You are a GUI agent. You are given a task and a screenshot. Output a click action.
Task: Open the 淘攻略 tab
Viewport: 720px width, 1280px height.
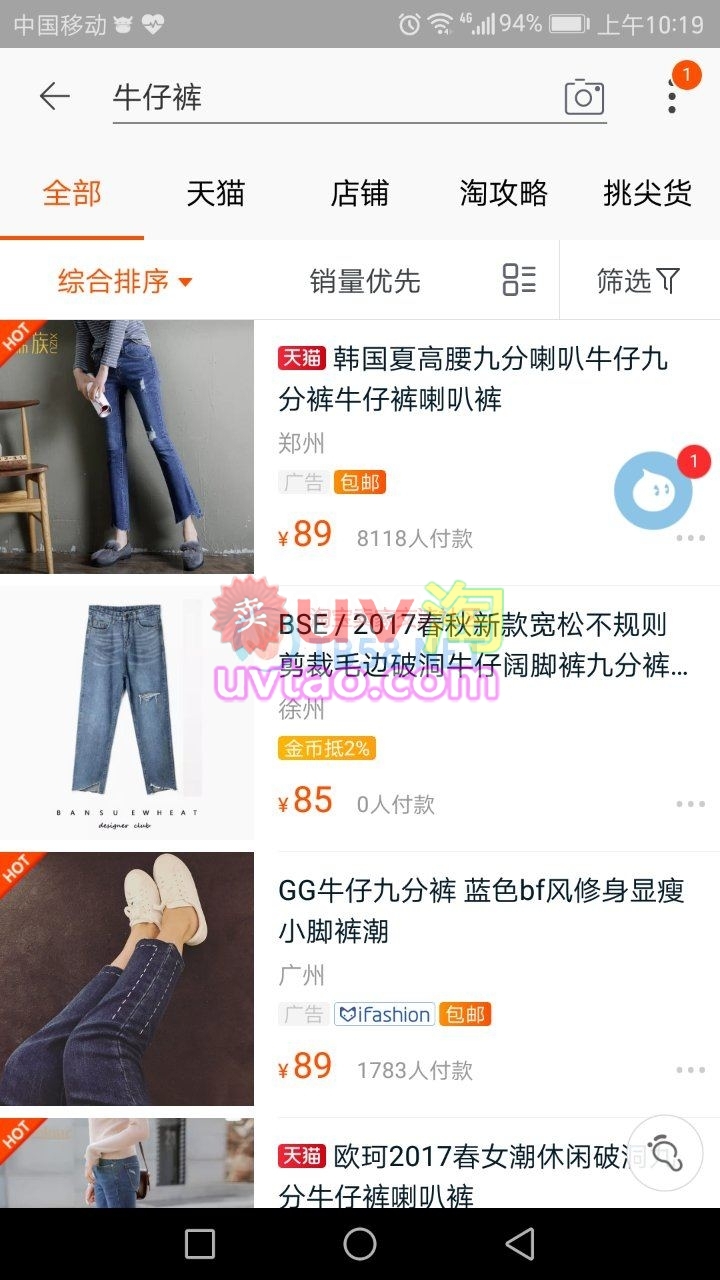[x=503, y=193]
